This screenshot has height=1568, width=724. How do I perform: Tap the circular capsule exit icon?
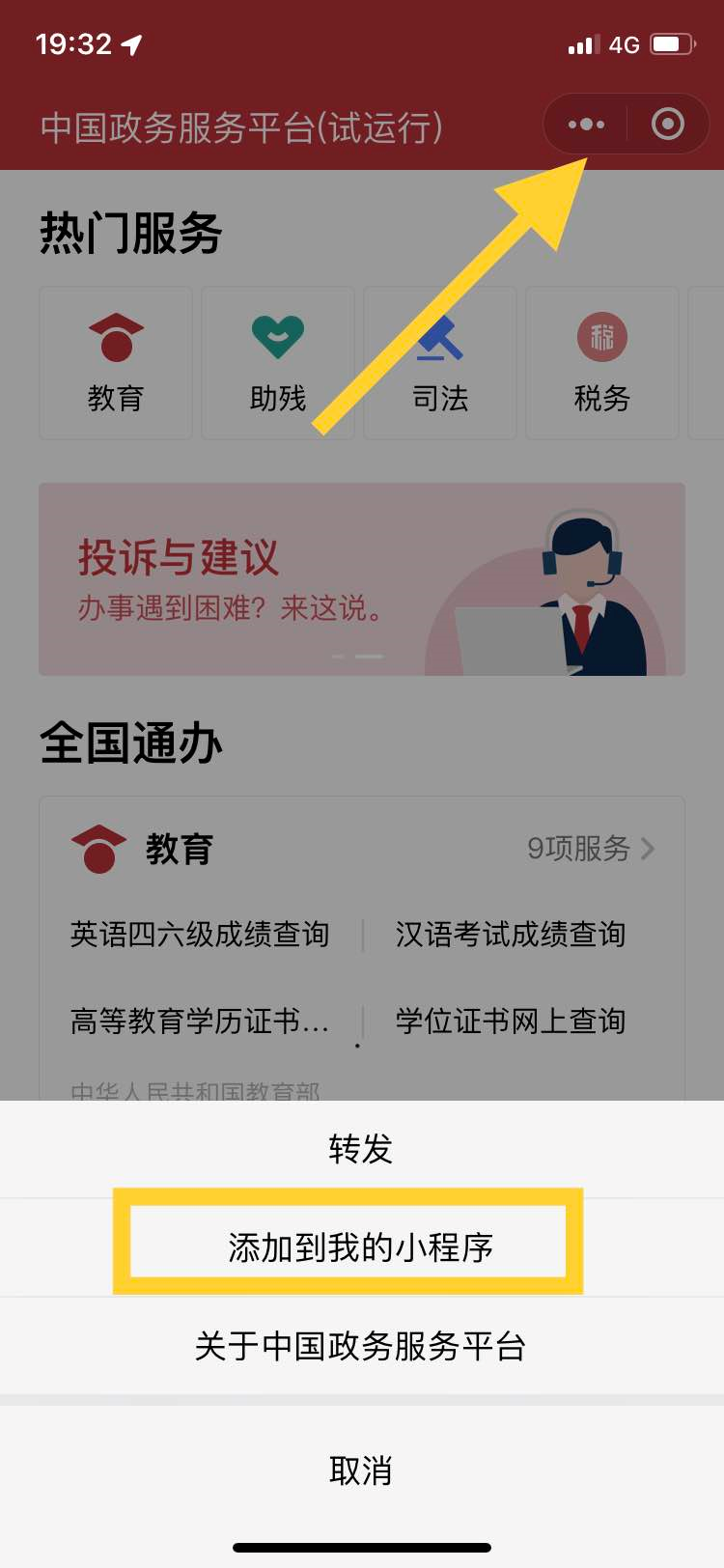[666, 124]
